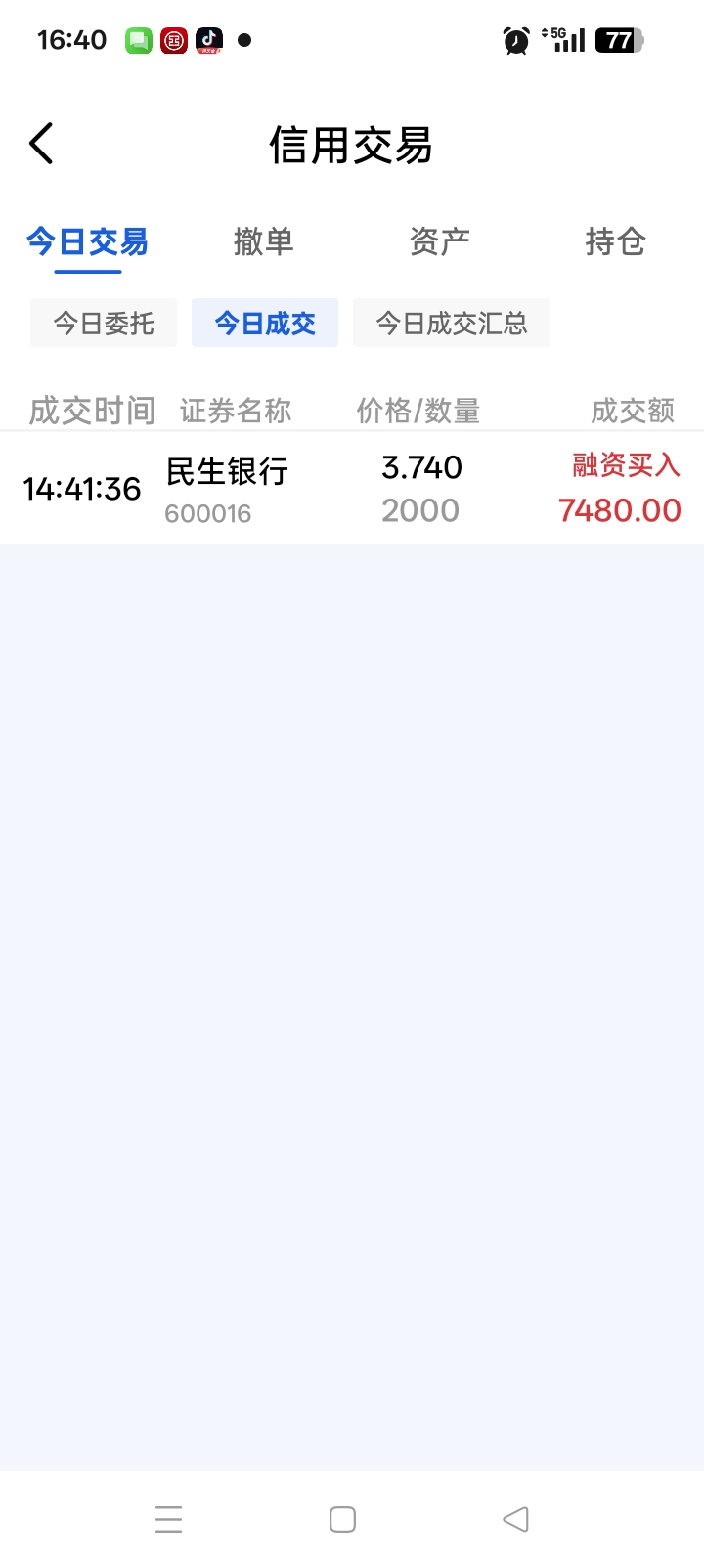704x1568 pixels.
Task: Switch to the 持仓 tab
Action: [615, 241]
